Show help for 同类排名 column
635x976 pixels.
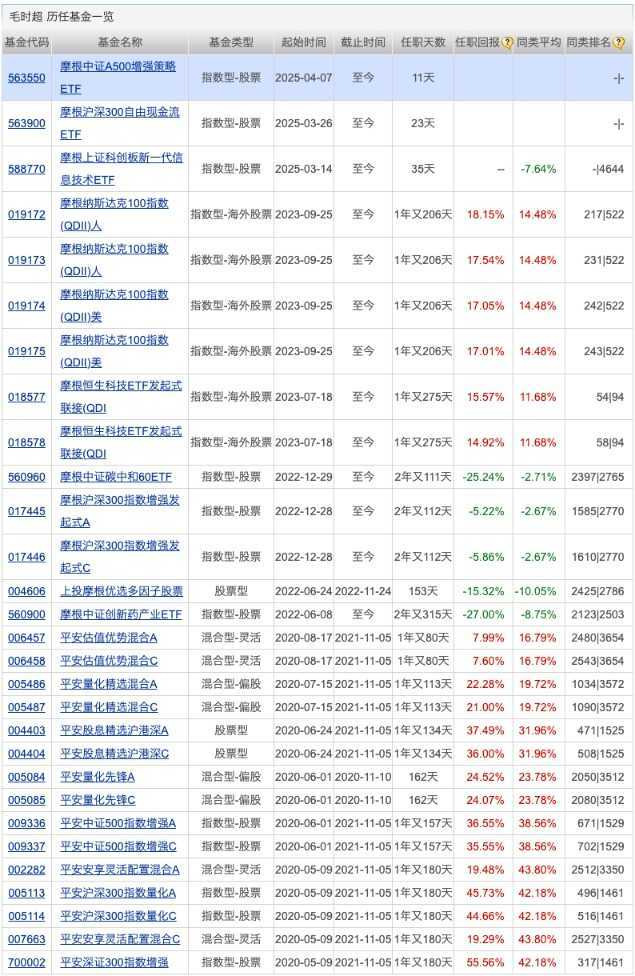click(619, 43)
